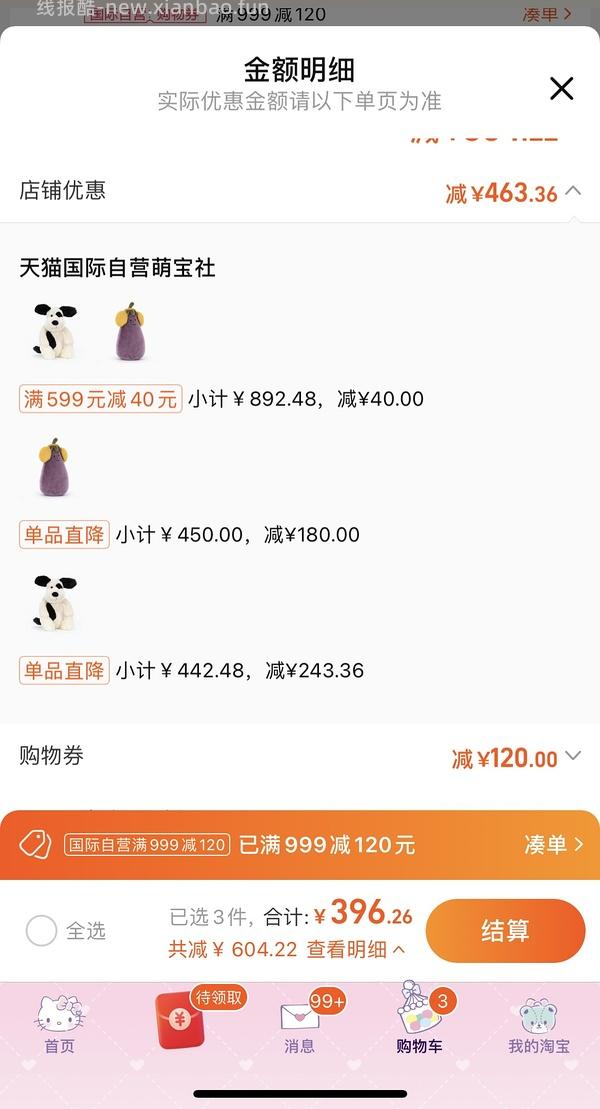Collapse details via 查看明细

[356, 949]
